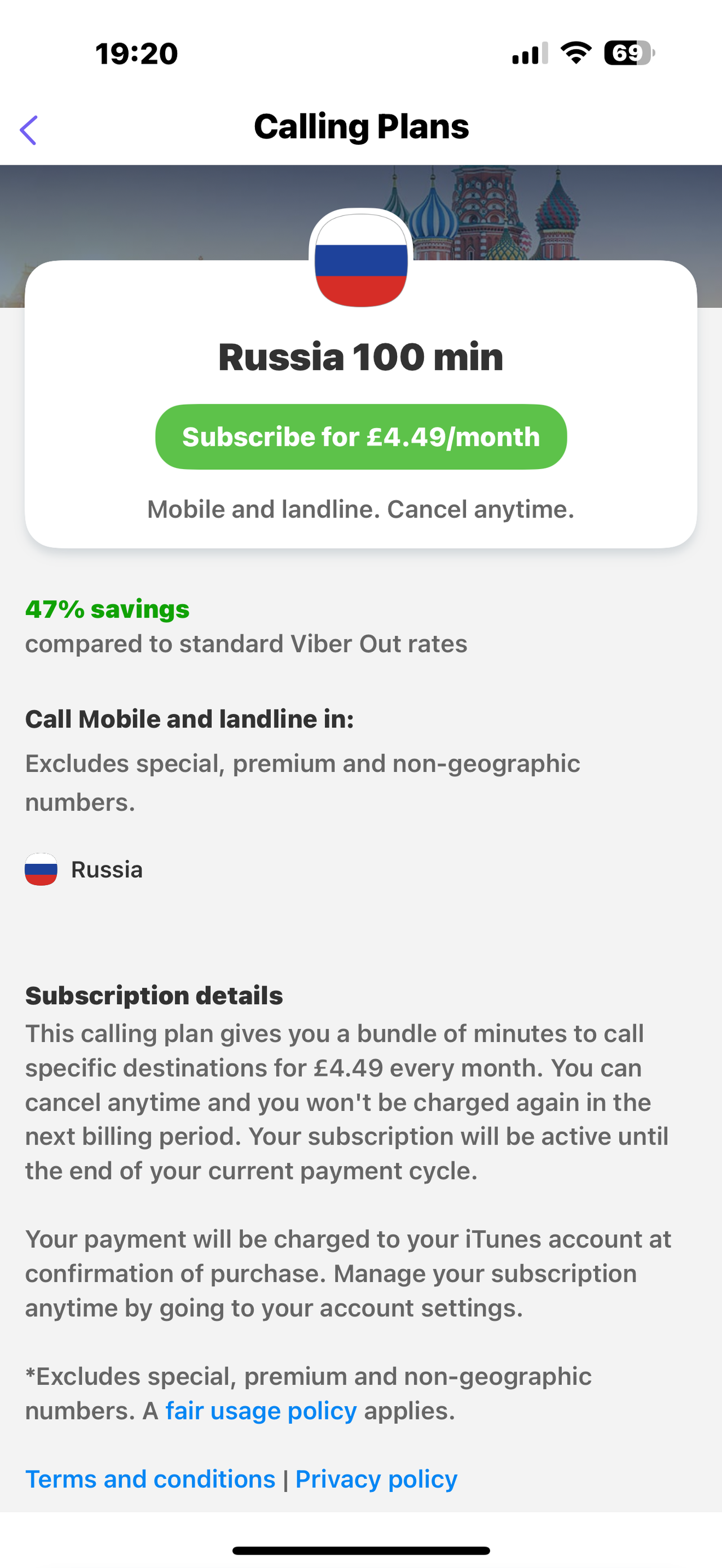Go back from Calling Plans
This screenshot has height=1568, width=722.
[29, 130]
